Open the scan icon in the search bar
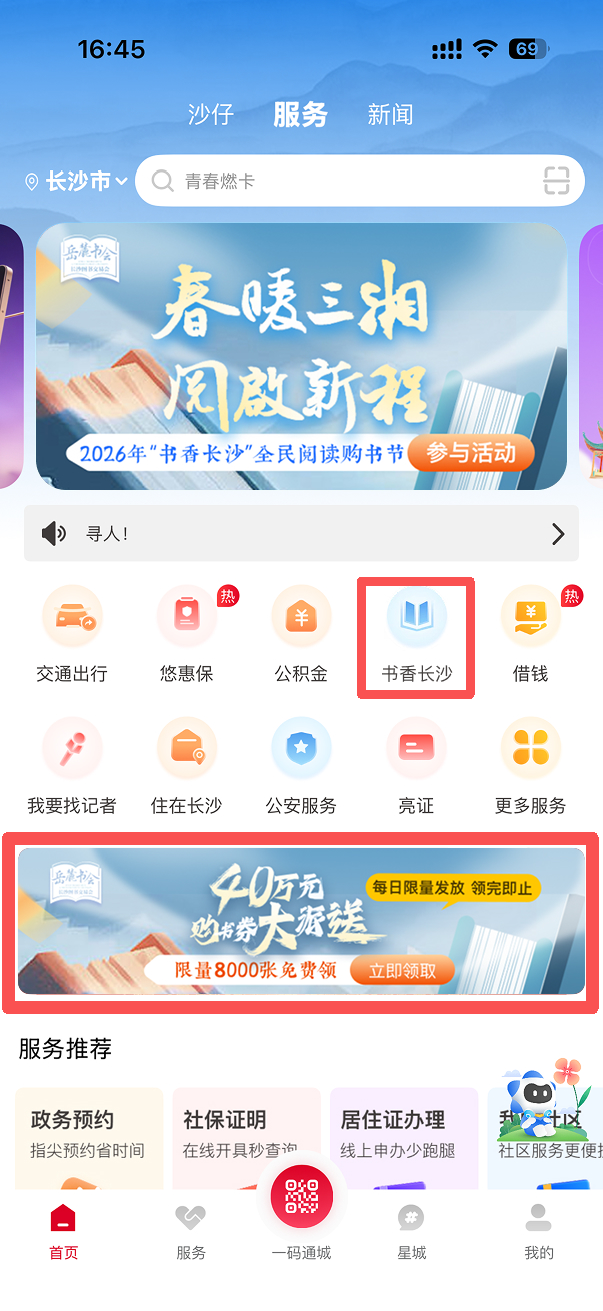 (x=556, y=181)
